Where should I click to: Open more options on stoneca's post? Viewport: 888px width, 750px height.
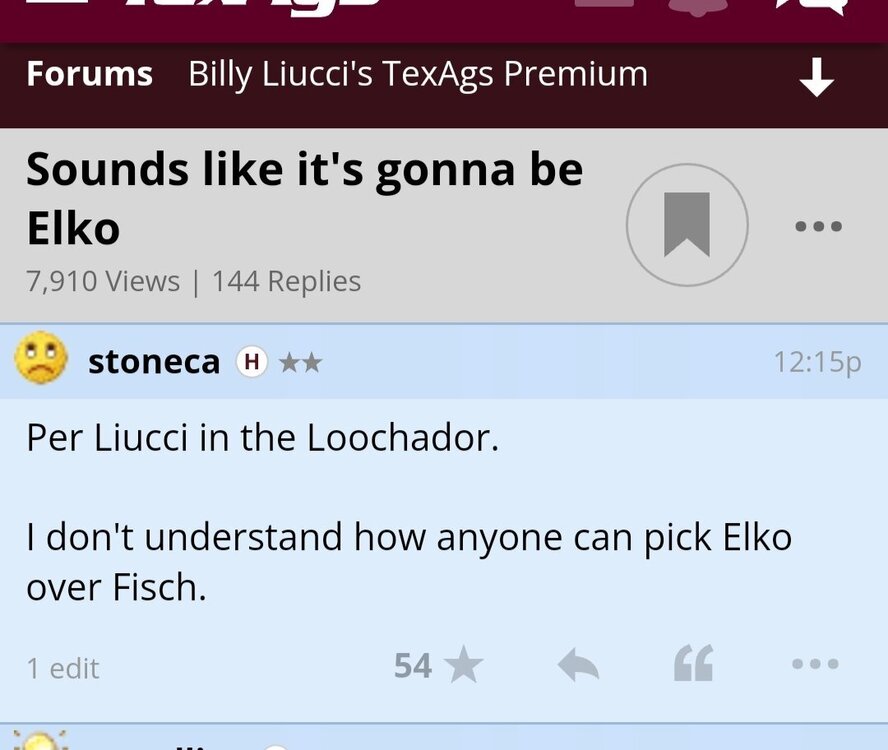point(815,664)
